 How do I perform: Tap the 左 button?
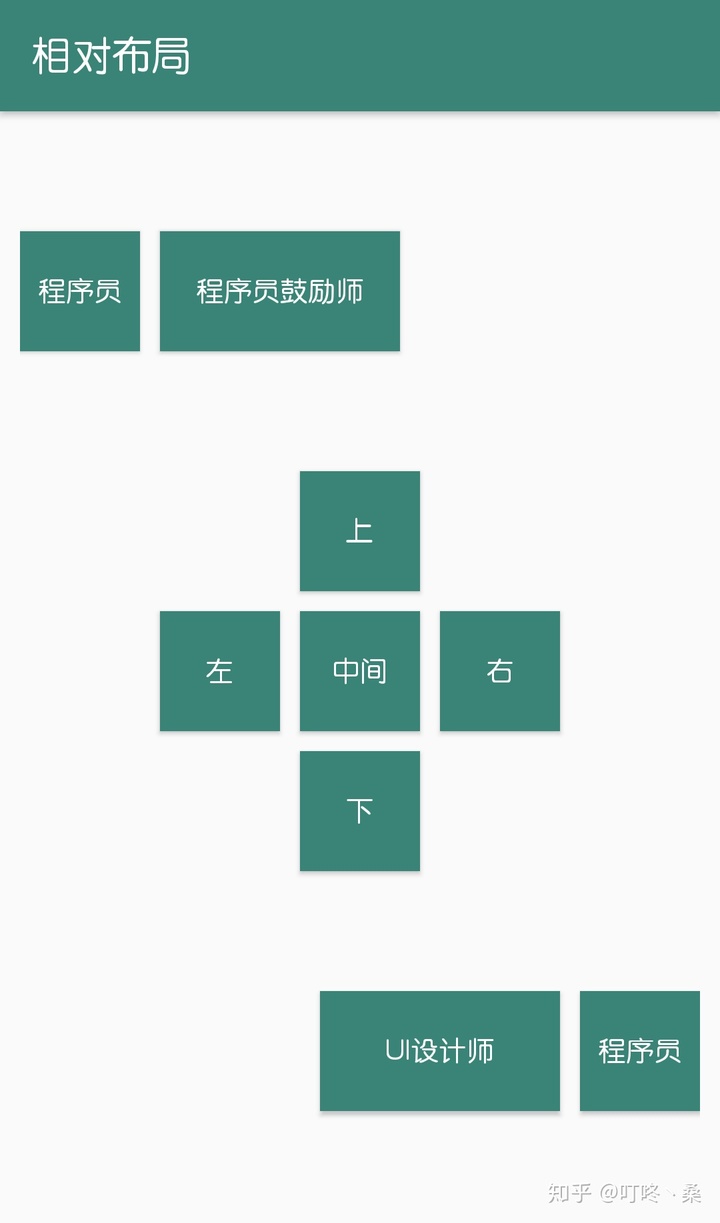[220, 671]
